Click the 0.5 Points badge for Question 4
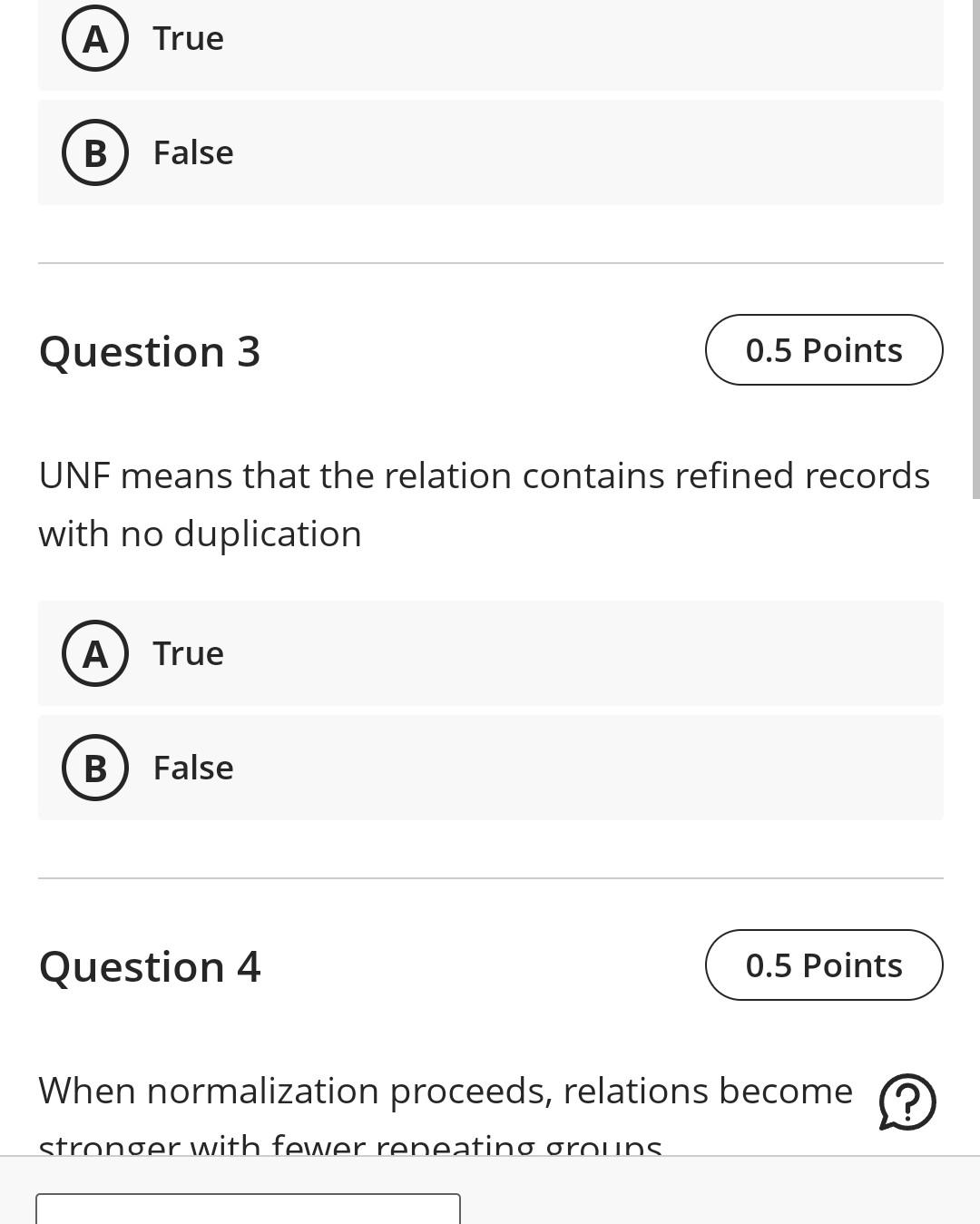The height and width of the screenshot is (1224, 980). 824,965
